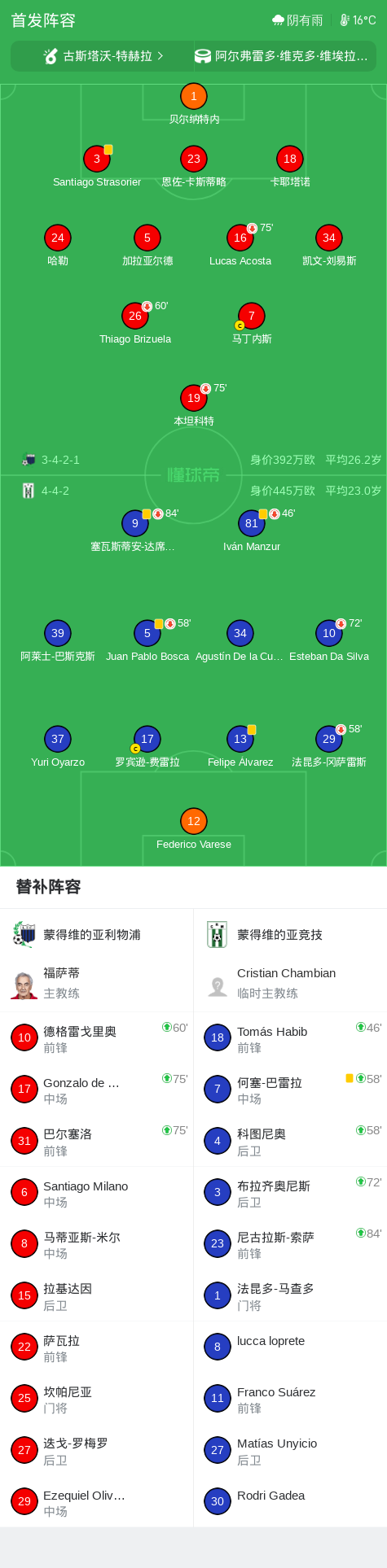The height and width of the screenshot is (1568, 387).
Task: Open referee 古斯塔沃-特赫拉 details
Action: click(x=102, y=56)
